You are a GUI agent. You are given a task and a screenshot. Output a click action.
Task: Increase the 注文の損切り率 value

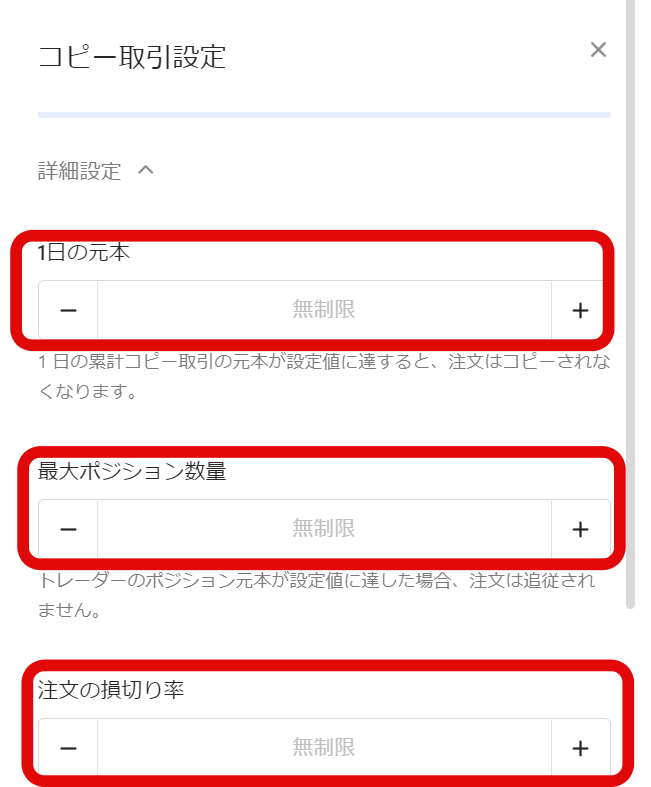click(x=580, y=747)
